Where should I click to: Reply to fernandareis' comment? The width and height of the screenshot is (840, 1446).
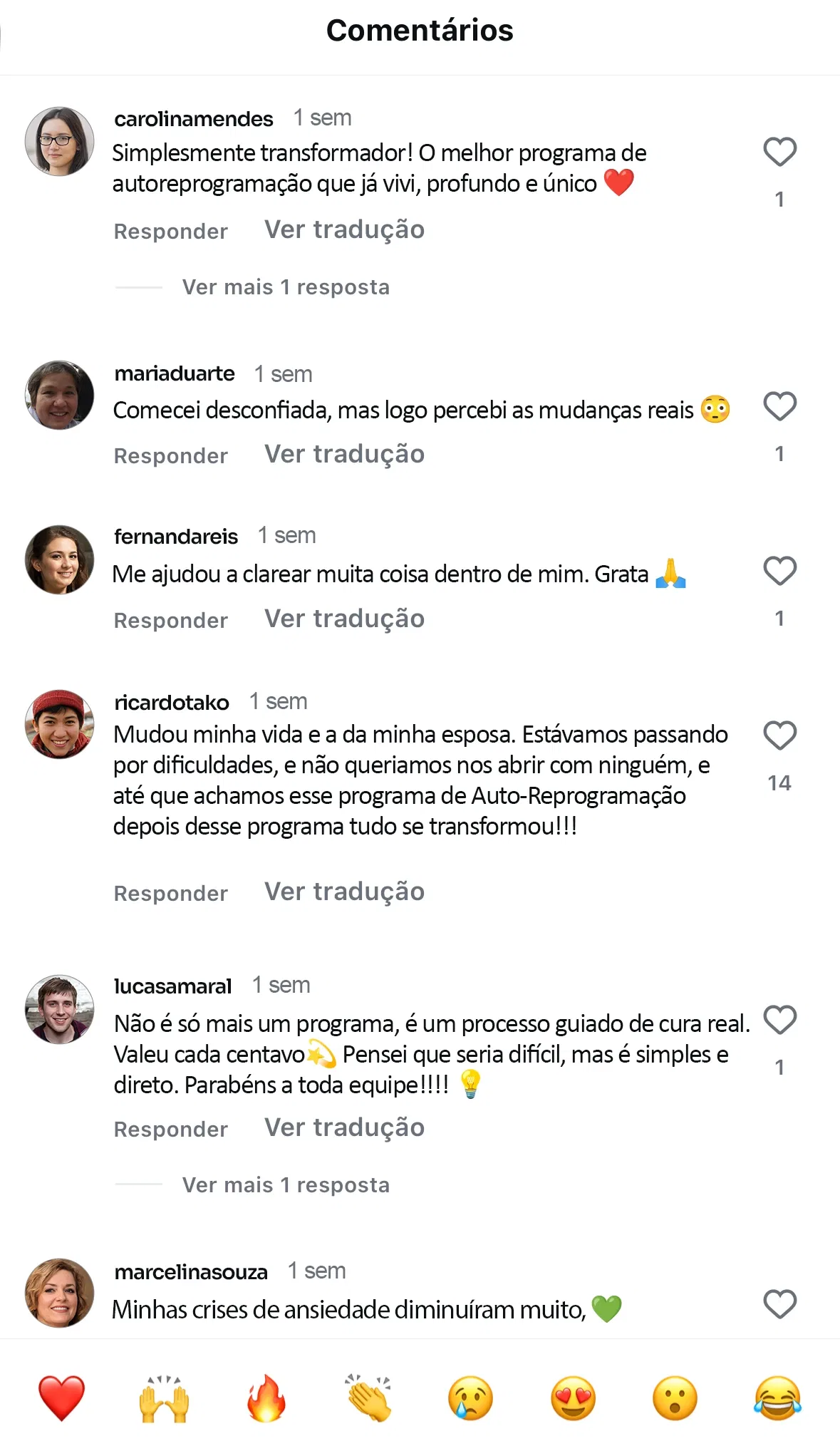(171, 621)
